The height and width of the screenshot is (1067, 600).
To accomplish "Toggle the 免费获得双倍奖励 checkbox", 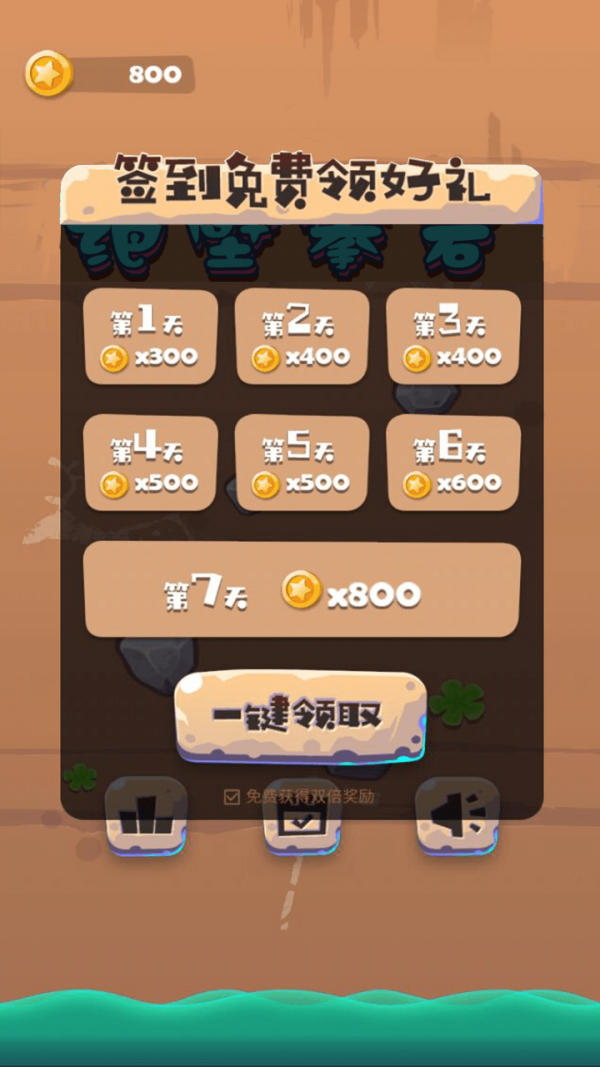I will pos(232,797).
